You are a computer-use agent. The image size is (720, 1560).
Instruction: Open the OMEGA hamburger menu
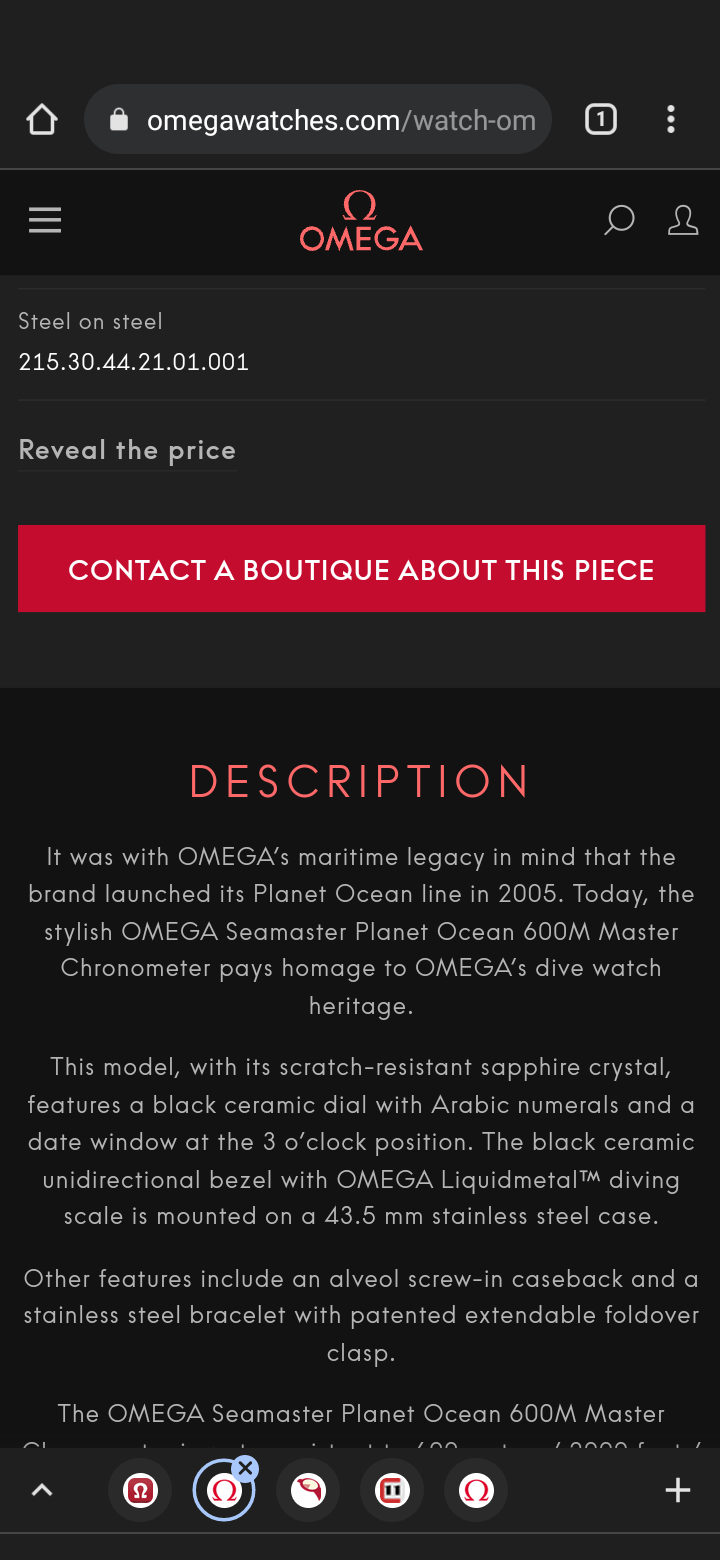point(45,220)
